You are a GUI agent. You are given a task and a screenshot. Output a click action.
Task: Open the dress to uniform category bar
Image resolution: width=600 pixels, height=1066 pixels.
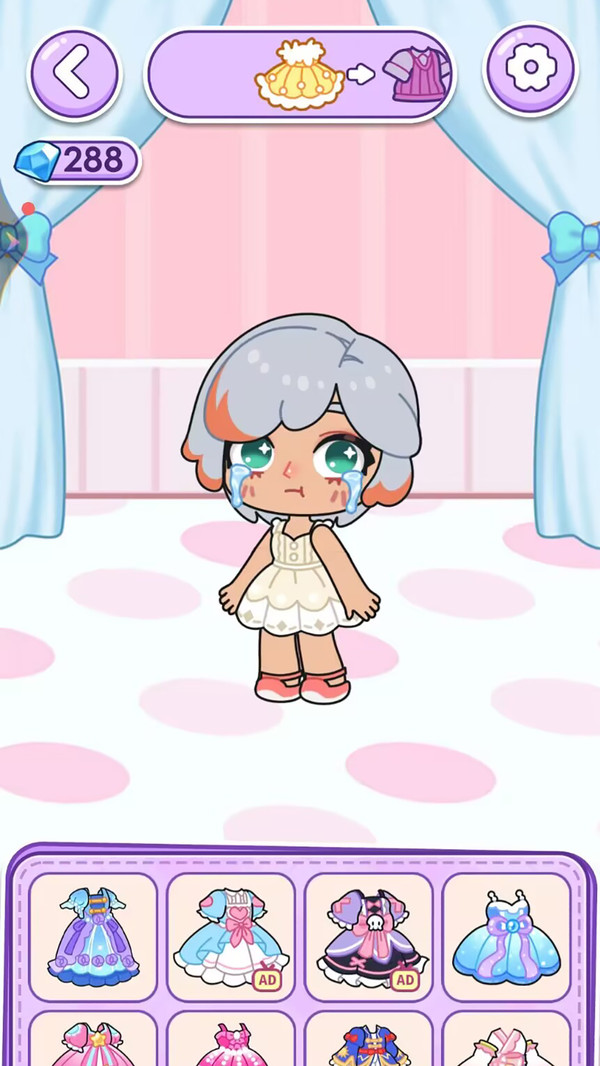coord(300,75)
